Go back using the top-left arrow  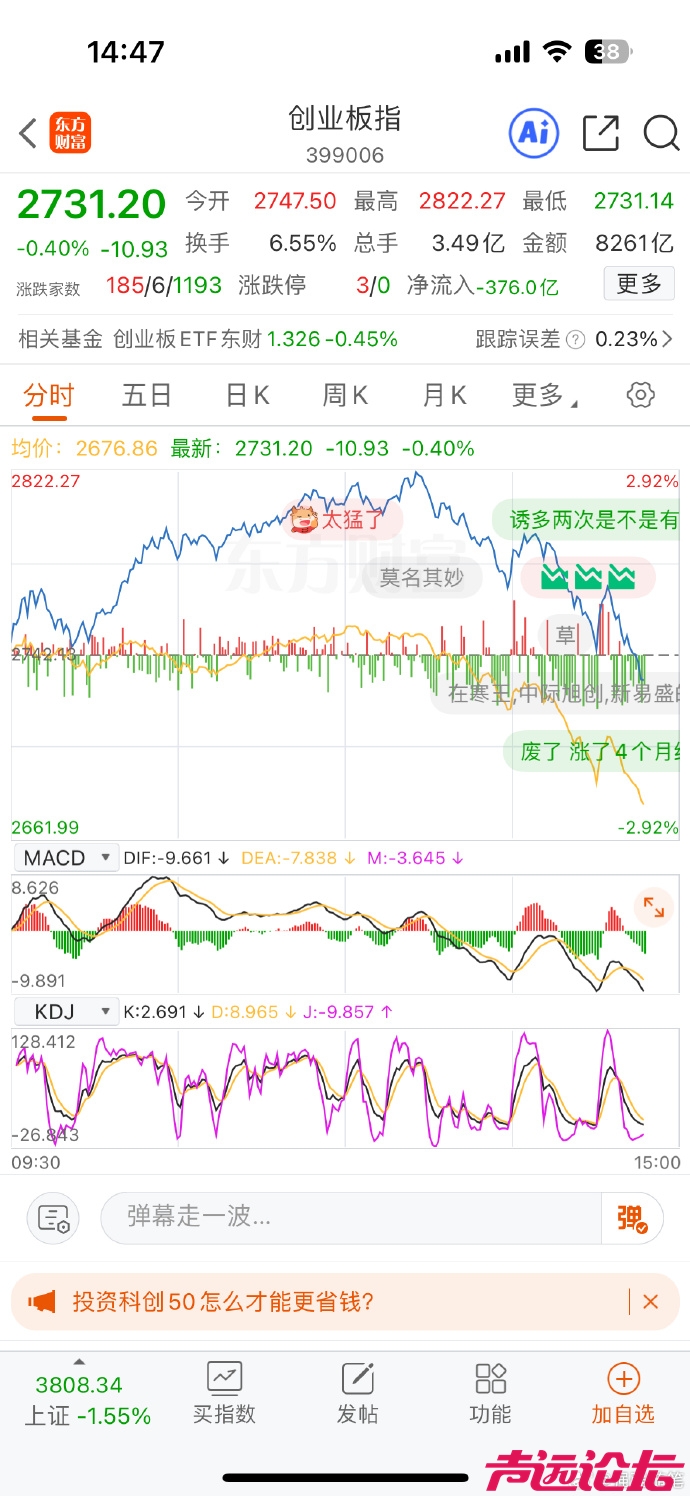coord(28,133)
